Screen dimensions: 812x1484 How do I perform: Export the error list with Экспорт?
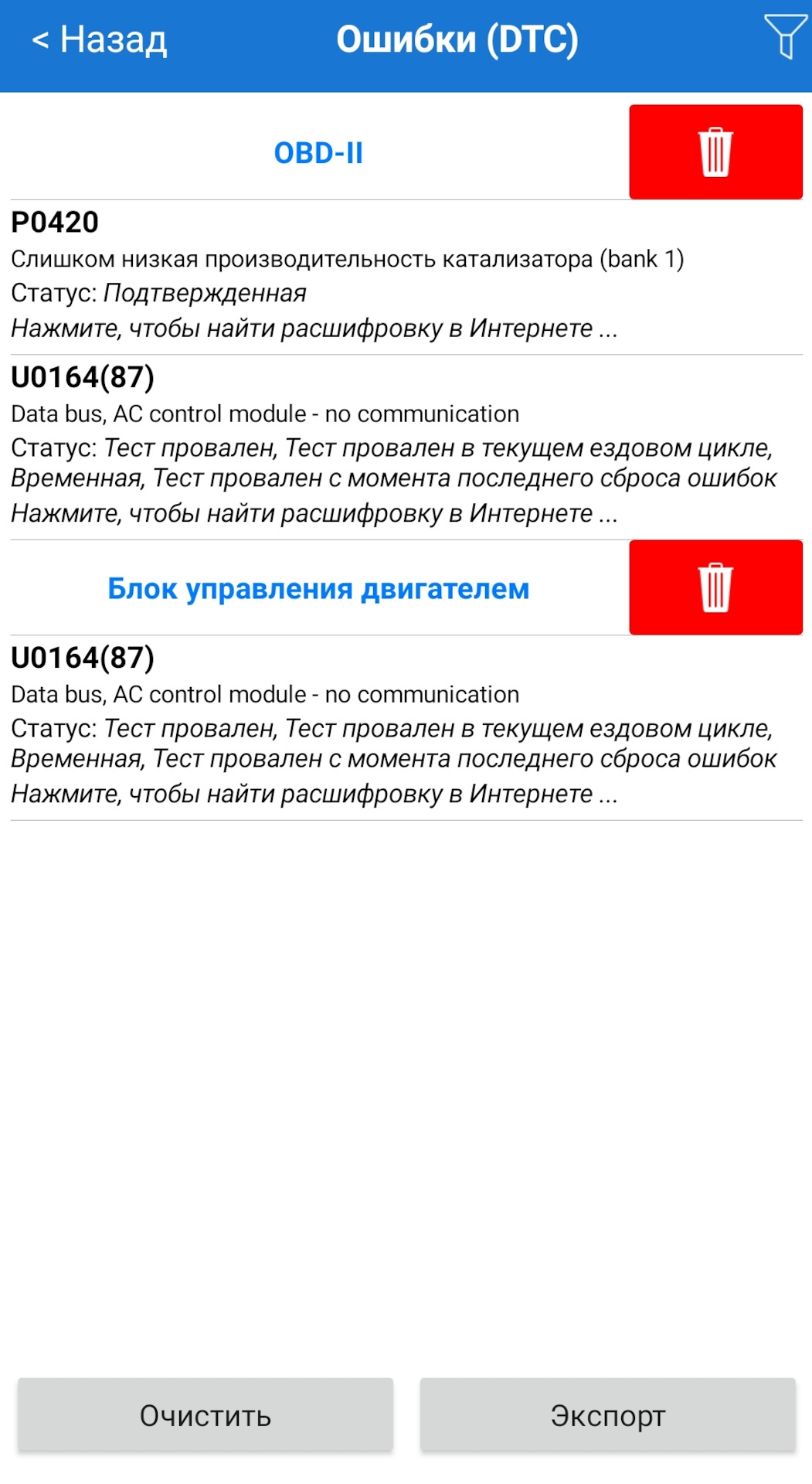click(608, 1415)
